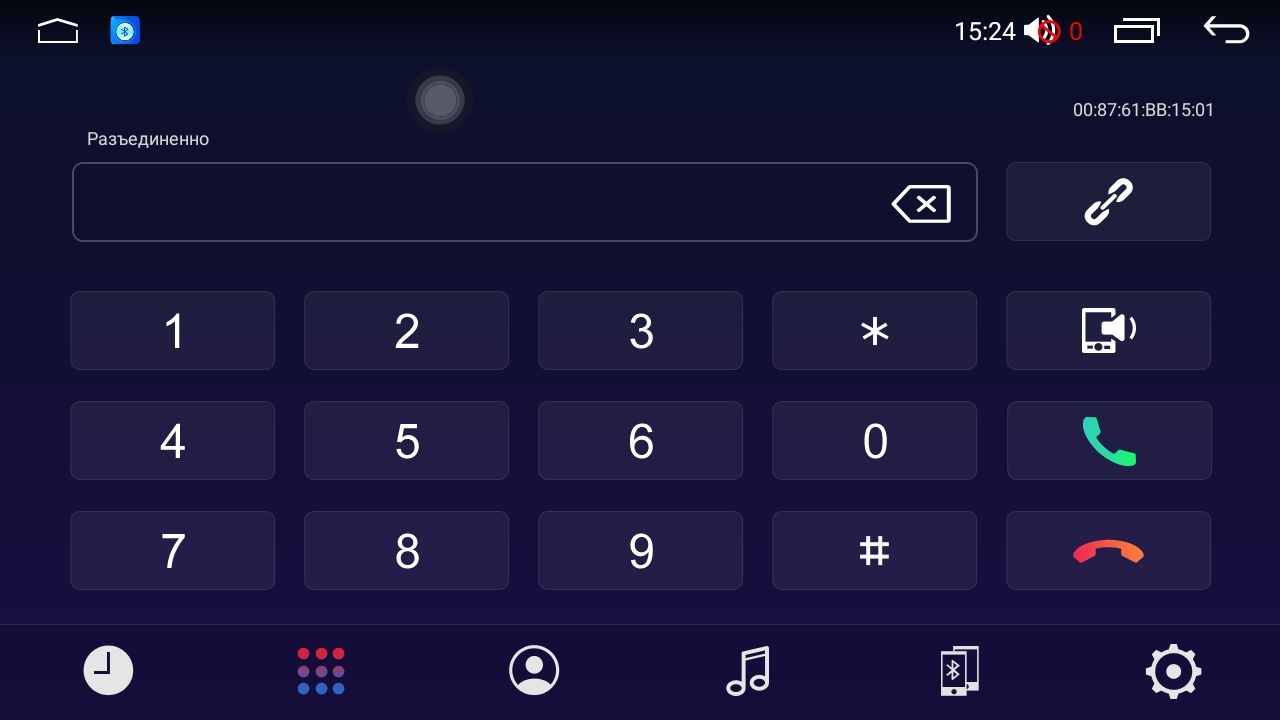Open the Bluetooth device pairing tab
The height and width of the screenshot is (720, 1280).
click(x=959, y=670)
